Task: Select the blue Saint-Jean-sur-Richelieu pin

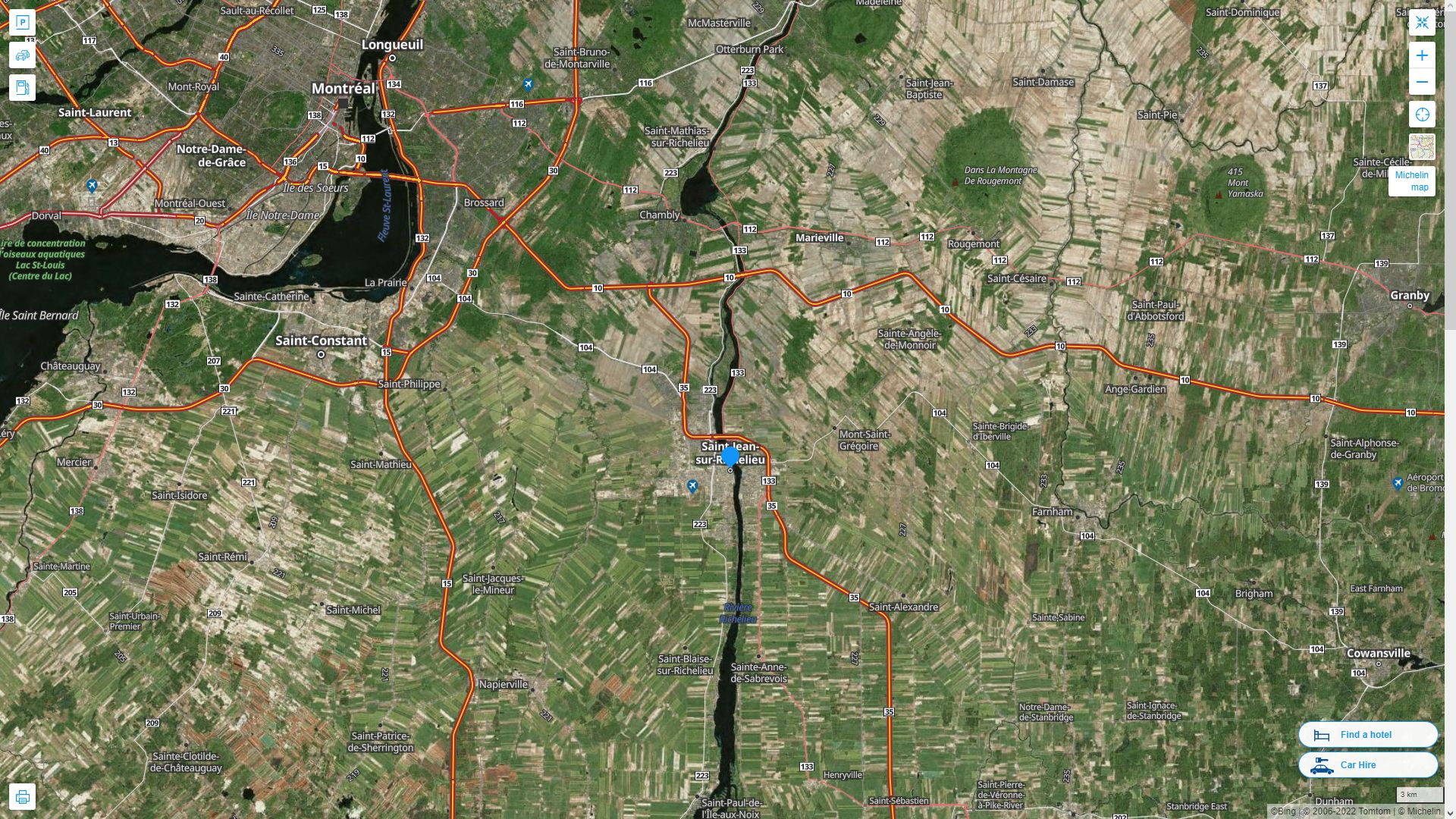Action: tap(730, 456)
